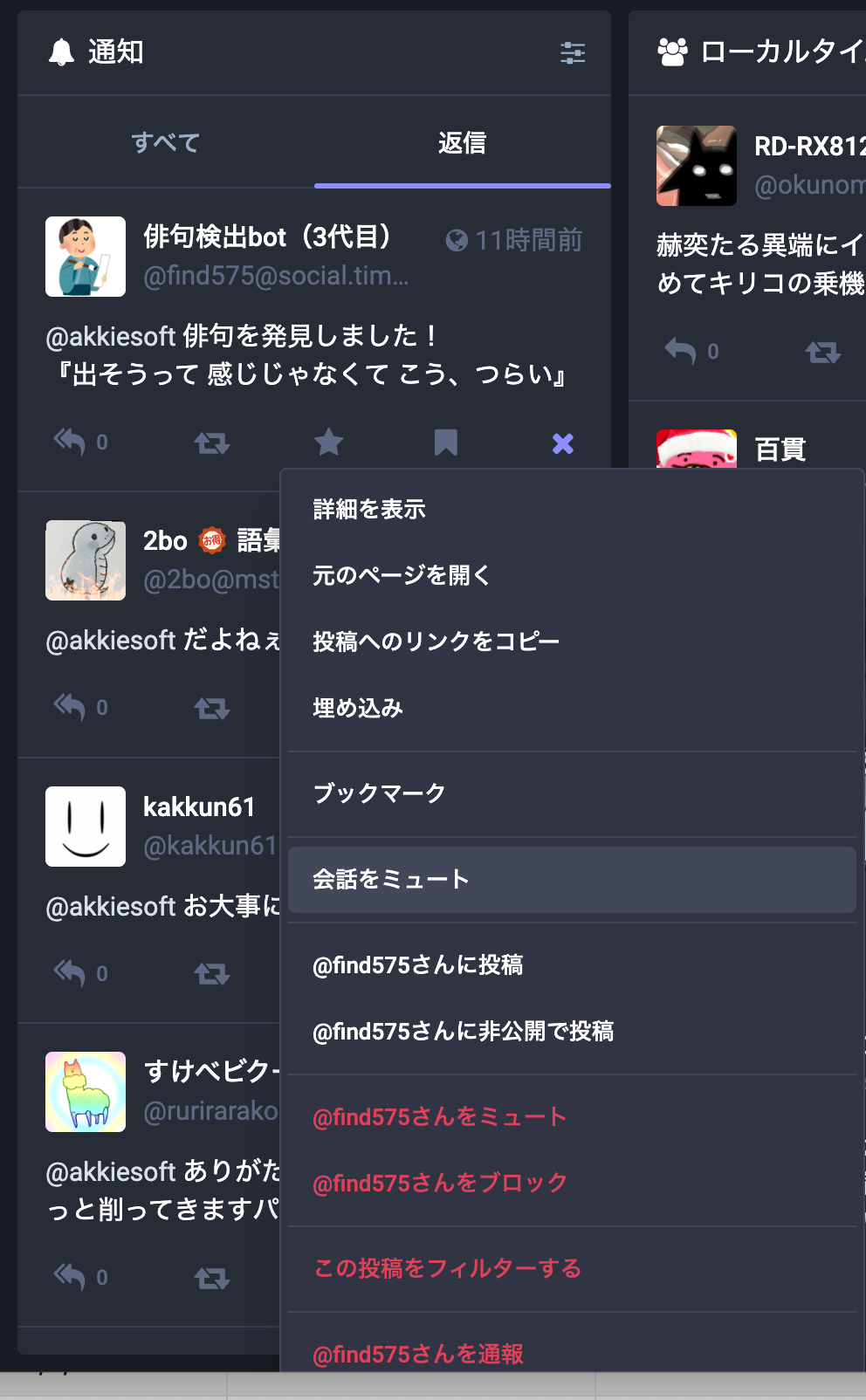Image resolution: width=866 pixels, height=1400 pixels.
Task: Favorite the 俳句検出bot post
Action: point(329,443)
